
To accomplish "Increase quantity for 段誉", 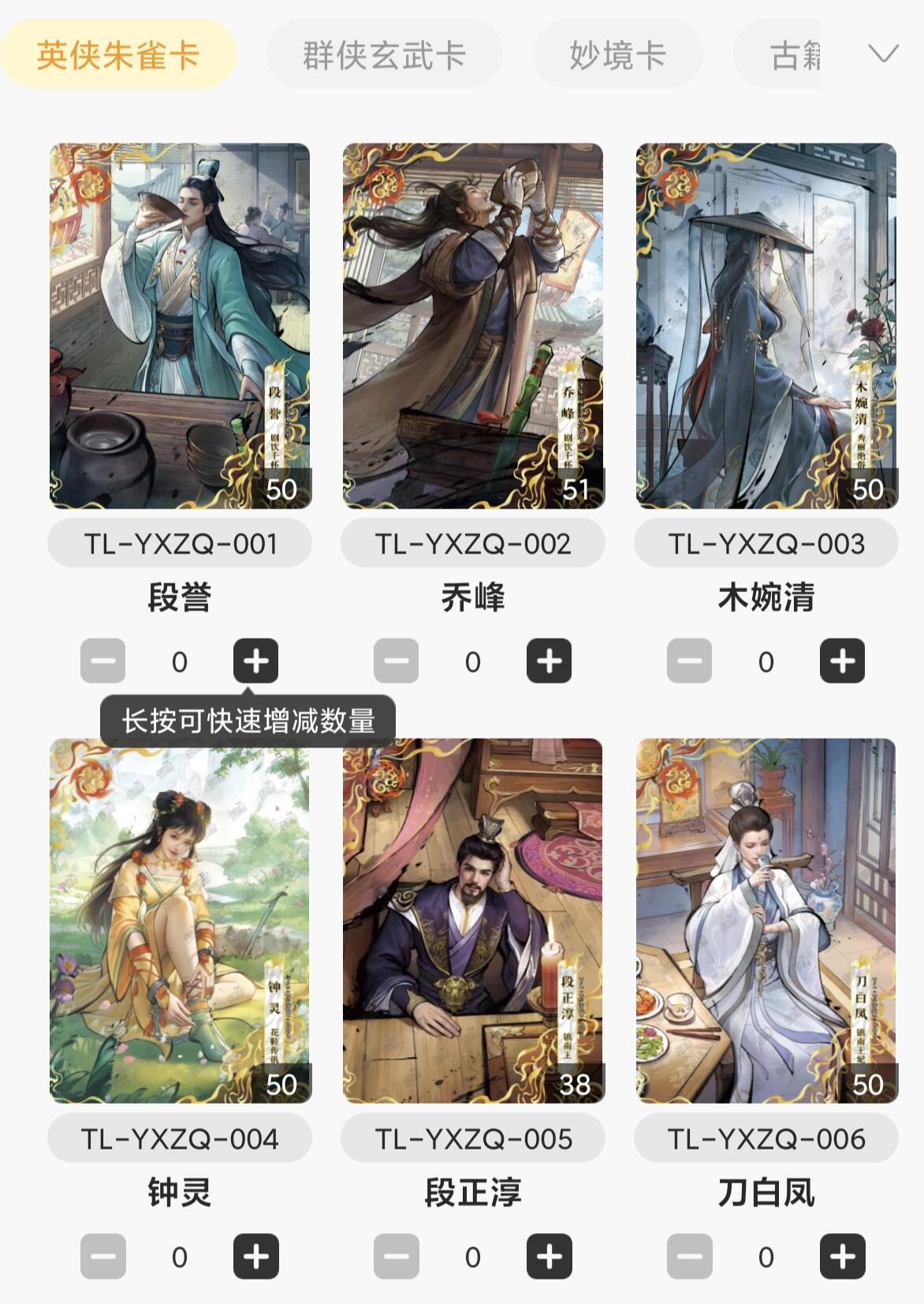I will coord(255,661).
